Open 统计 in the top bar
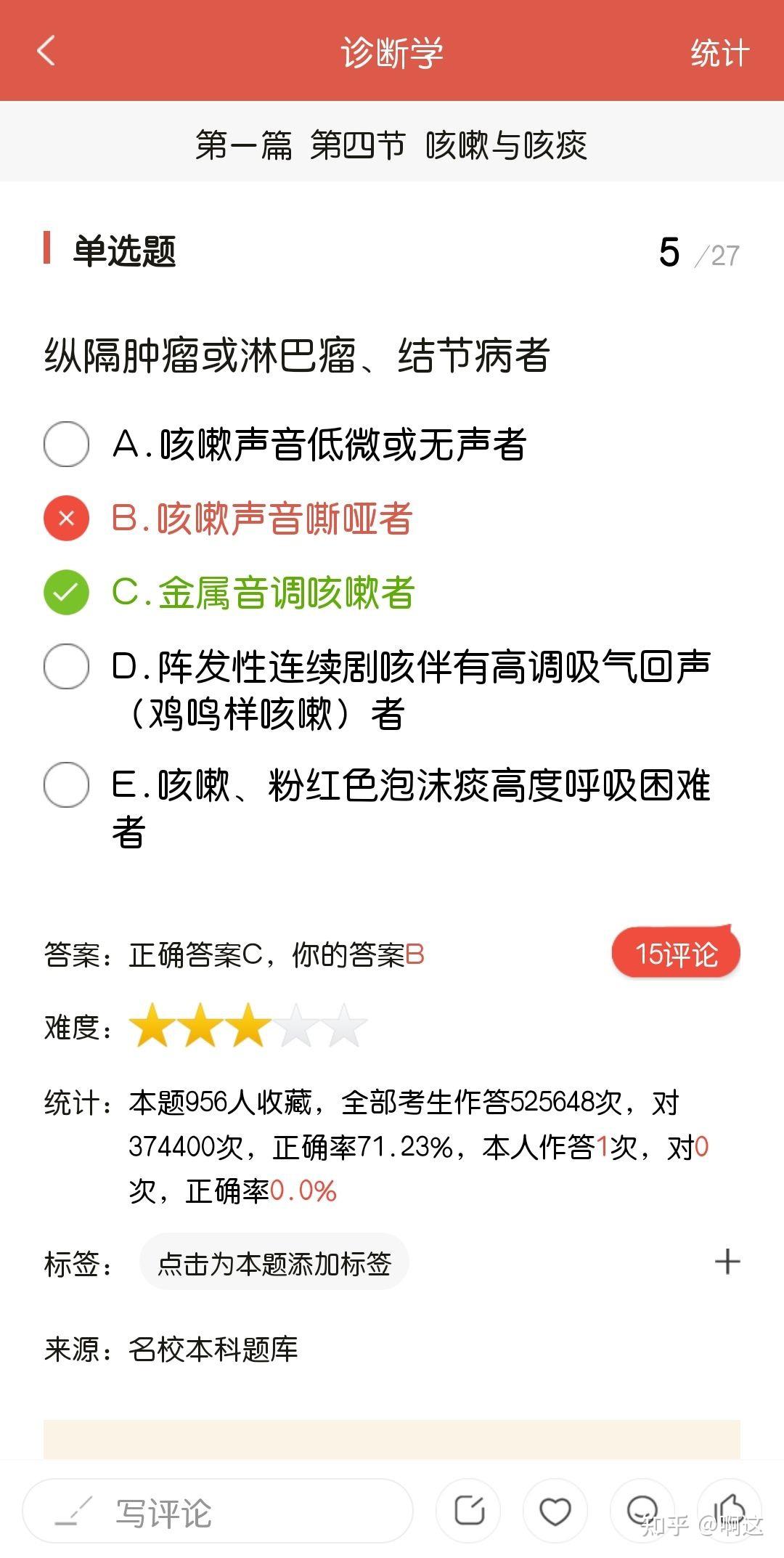The width and height of the screenshot is (784, 1558). click(x=719, y=53)
